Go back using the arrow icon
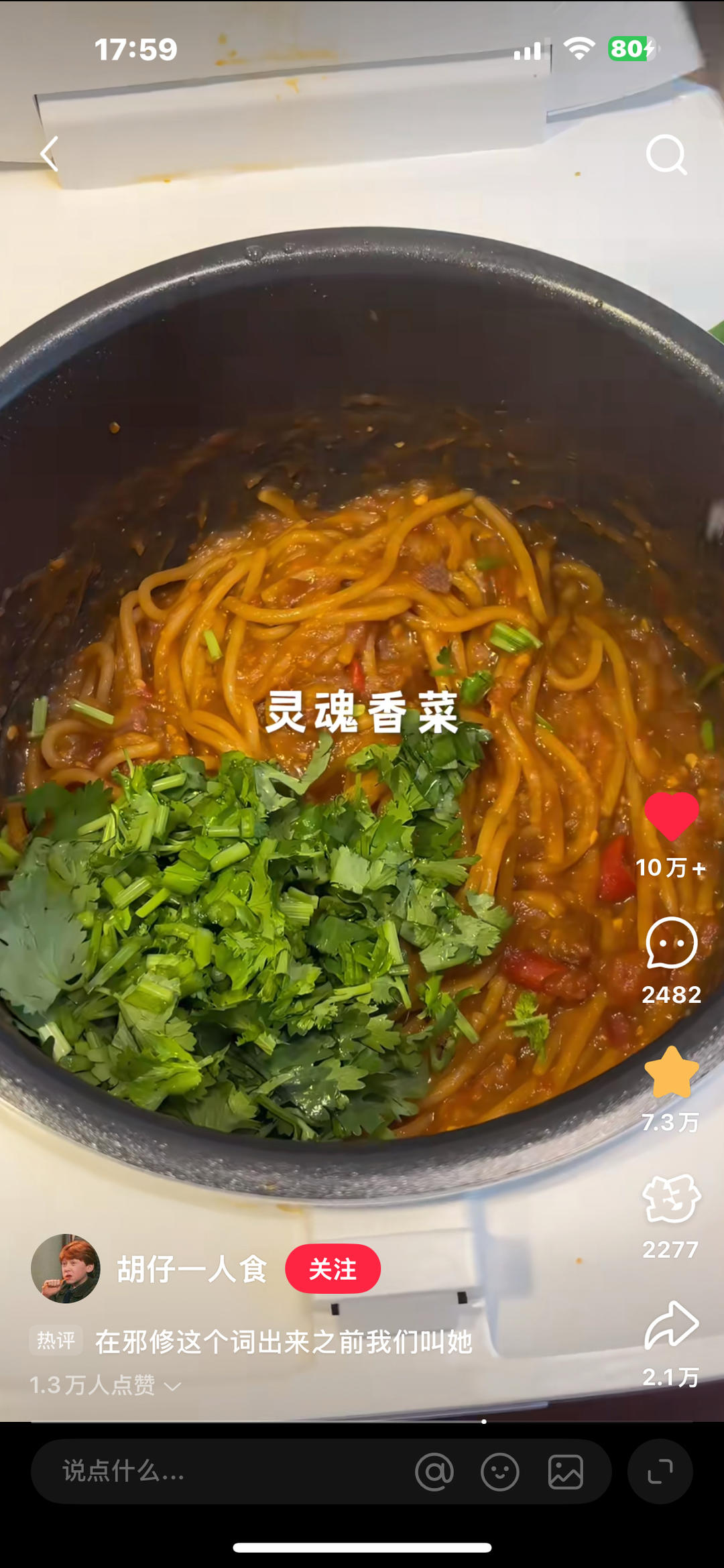Image resolution: width=724 pixels, height=1568 pixels. (x=50, y=154)
